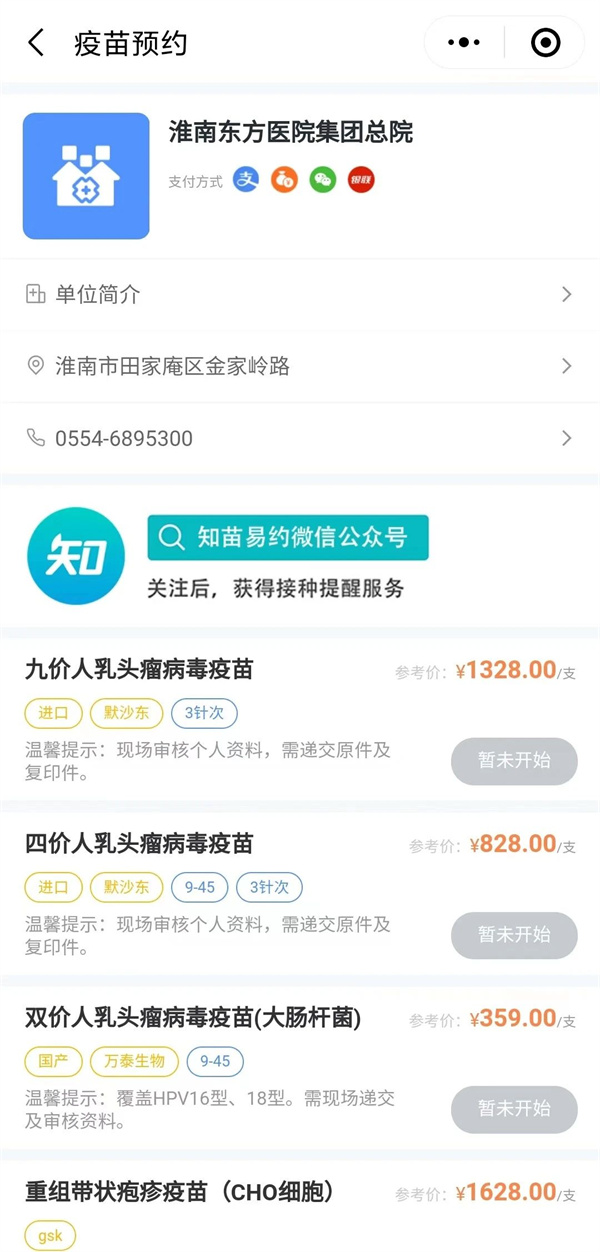Viewport: 600px width, 1252px height.
Task: Tap 暂未开始 for 双价人乳头瘤病毒疫苗(大肠杆菌)
Action: [514, 1109]
